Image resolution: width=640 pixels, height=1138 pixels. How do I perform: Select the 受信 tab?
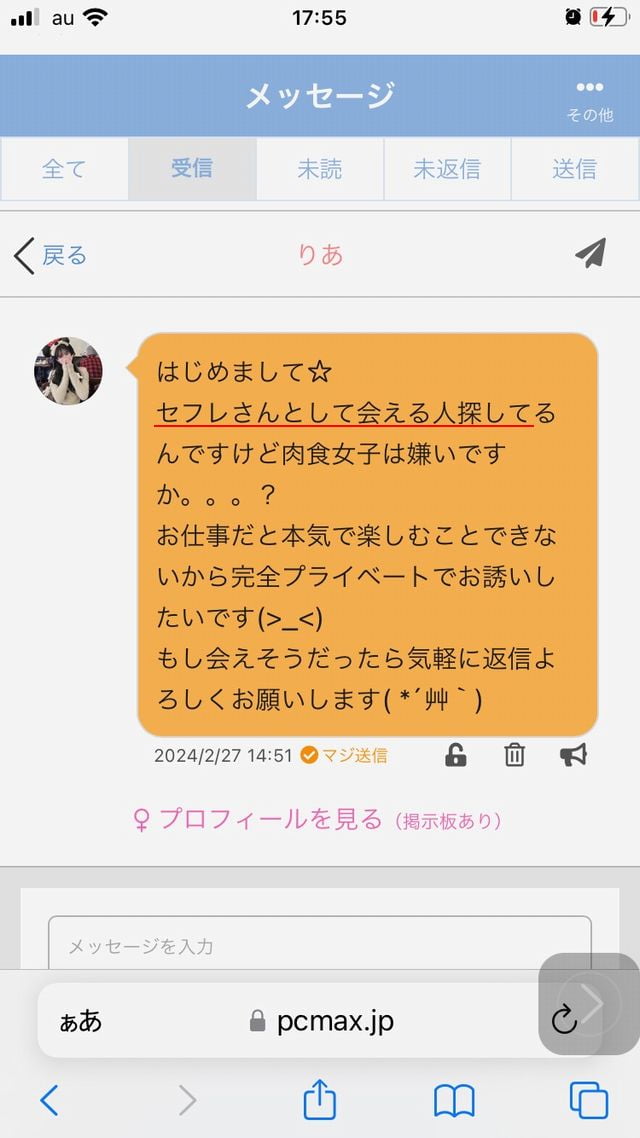[192, 169]
